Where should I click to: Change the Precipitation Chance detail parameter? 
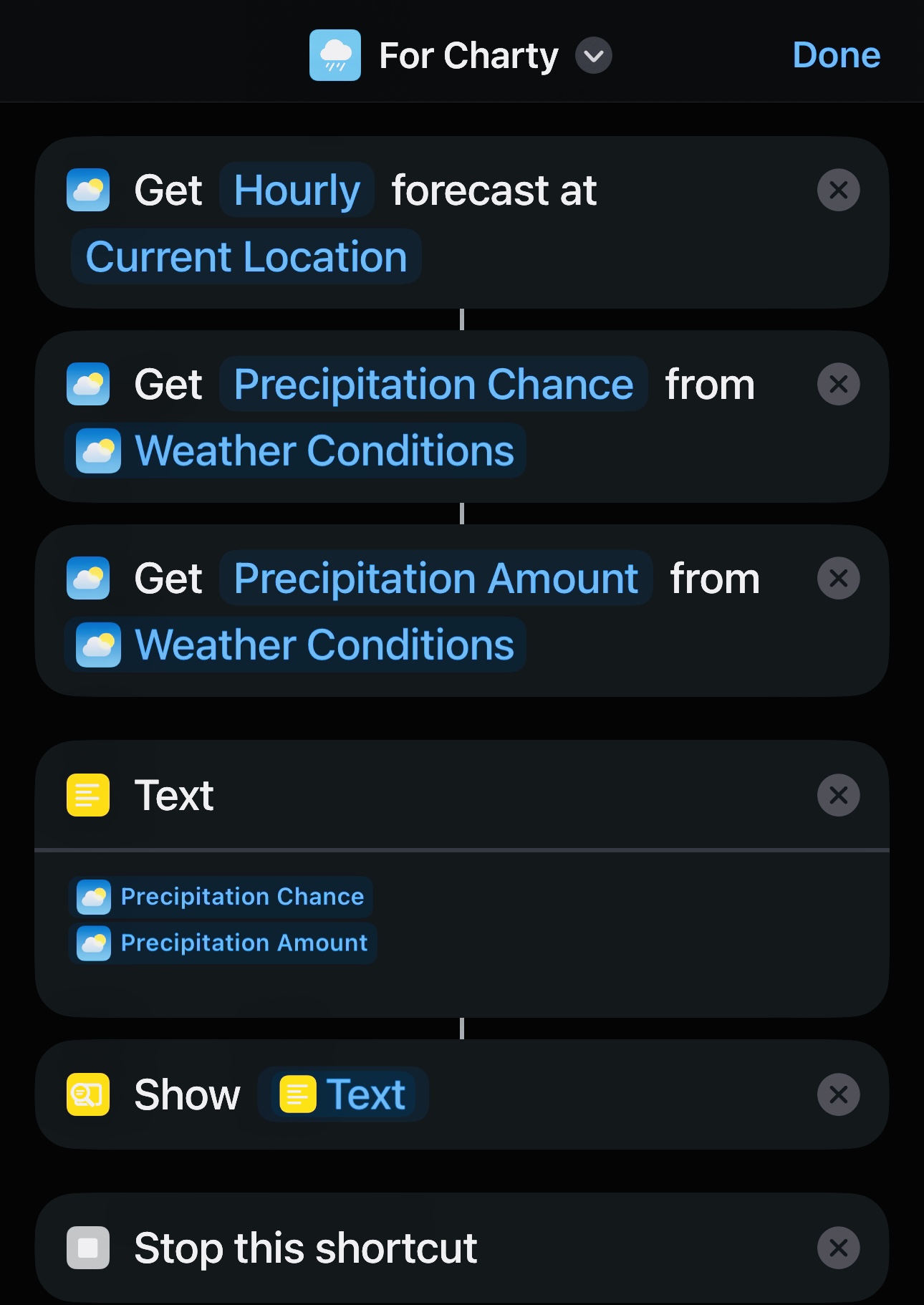pyautogui.click(x=433, y=385)
